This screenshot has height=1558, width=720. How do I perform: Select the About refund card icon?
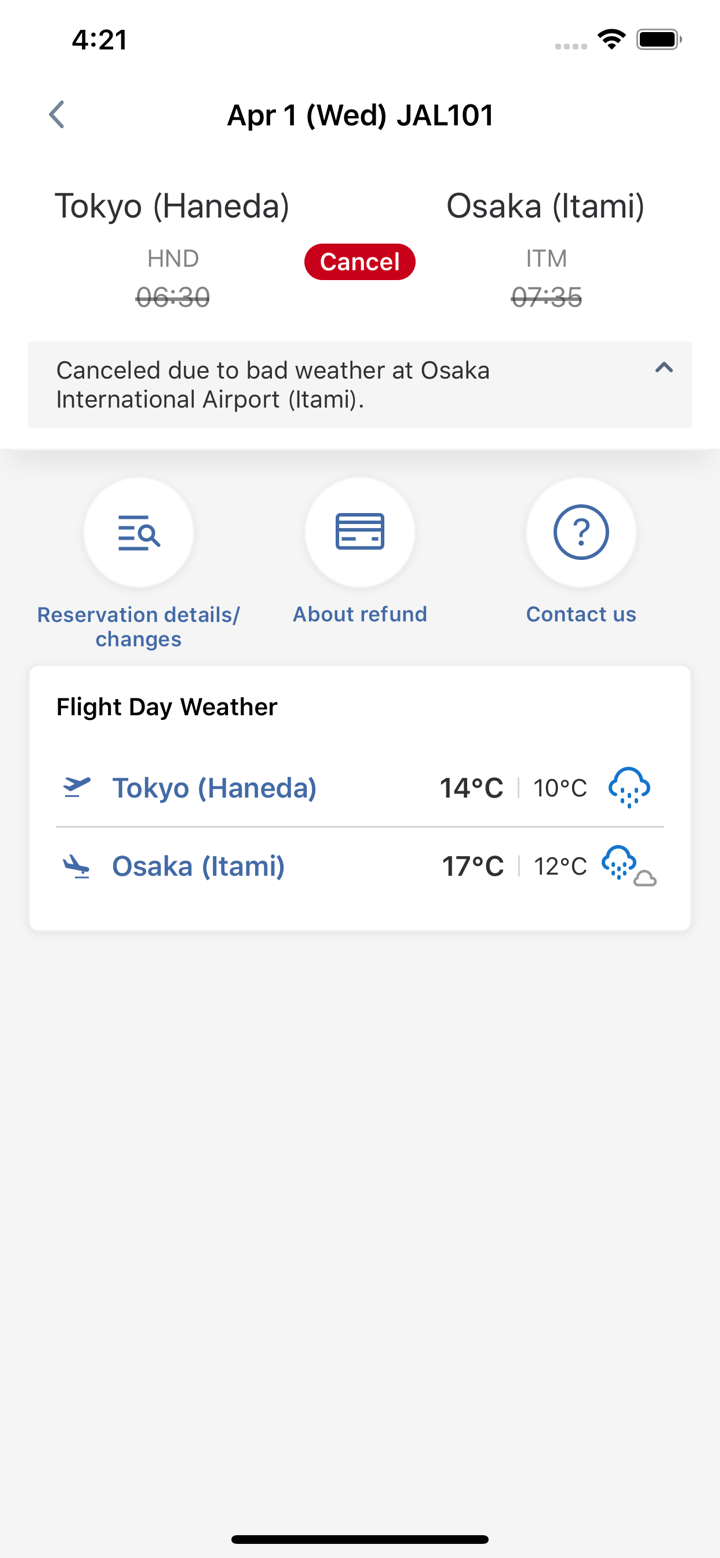coord(359,532)
